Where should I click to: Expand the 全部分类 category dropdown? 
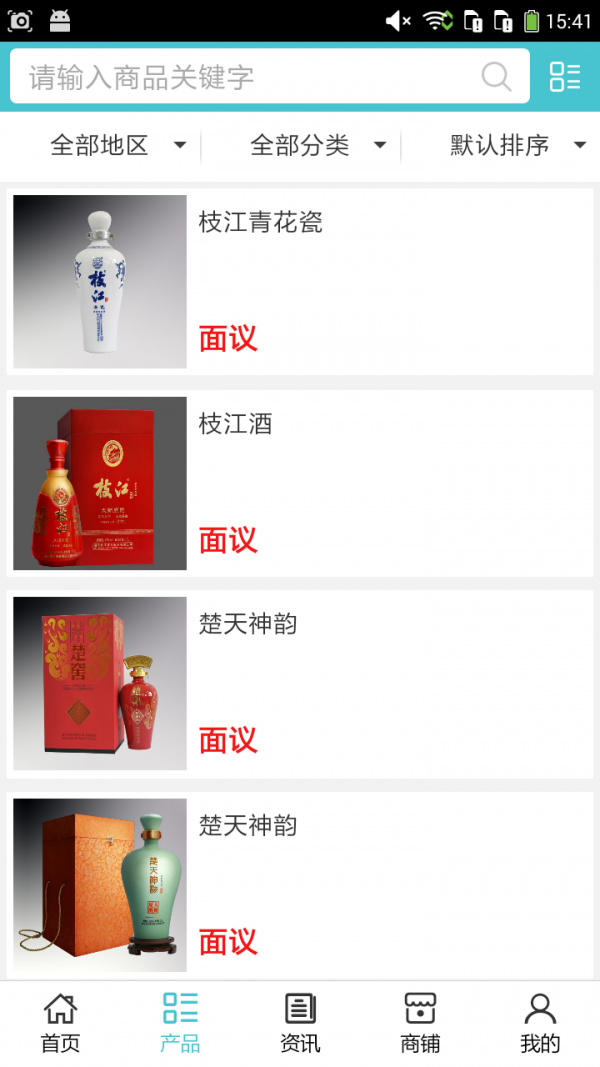pos(318,146)
